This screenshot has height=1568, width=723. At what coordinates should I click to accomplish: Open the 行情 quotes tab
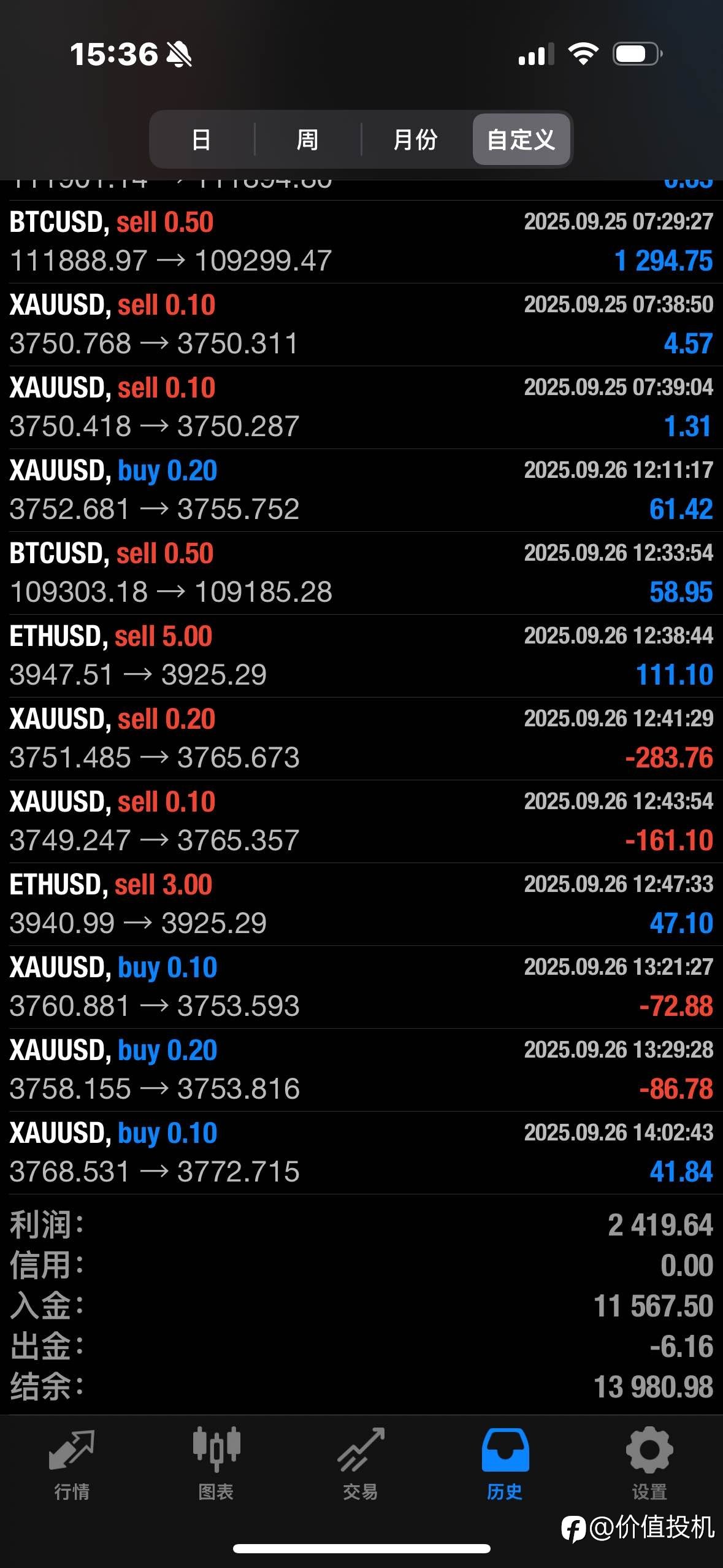(x=72, y=1464)
